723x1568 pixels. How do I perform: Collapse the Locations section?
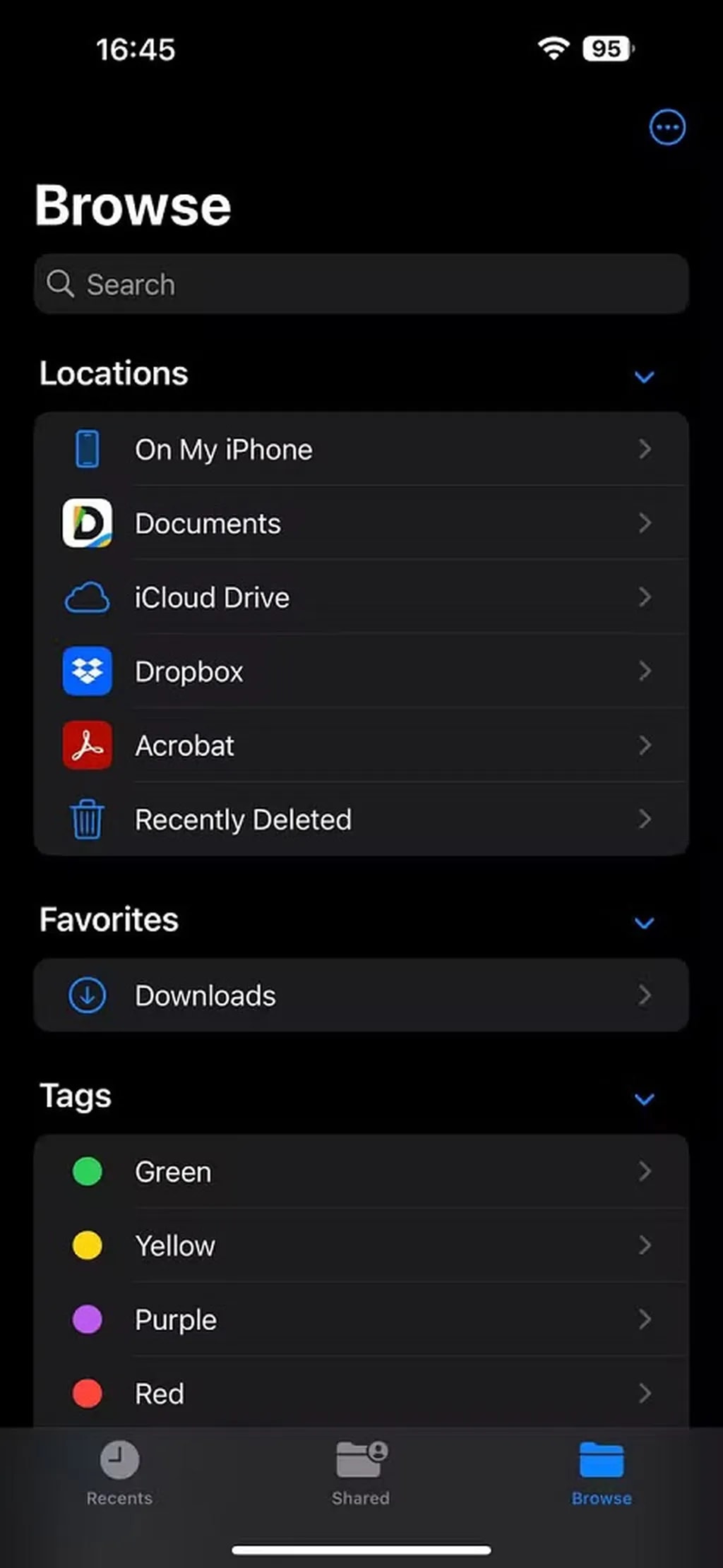point(643,376)
